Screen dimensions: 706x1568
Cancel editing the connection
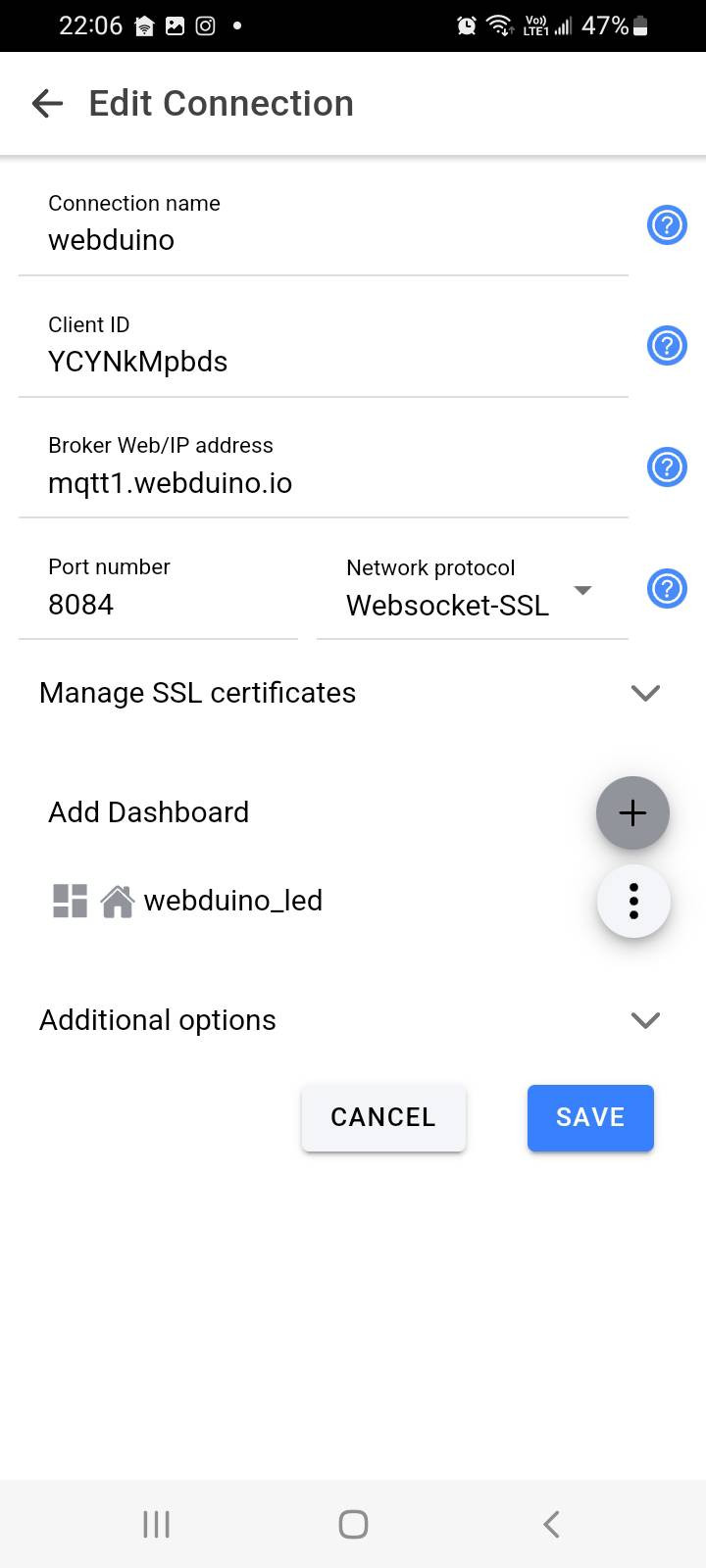click(x=383, y=1117)
